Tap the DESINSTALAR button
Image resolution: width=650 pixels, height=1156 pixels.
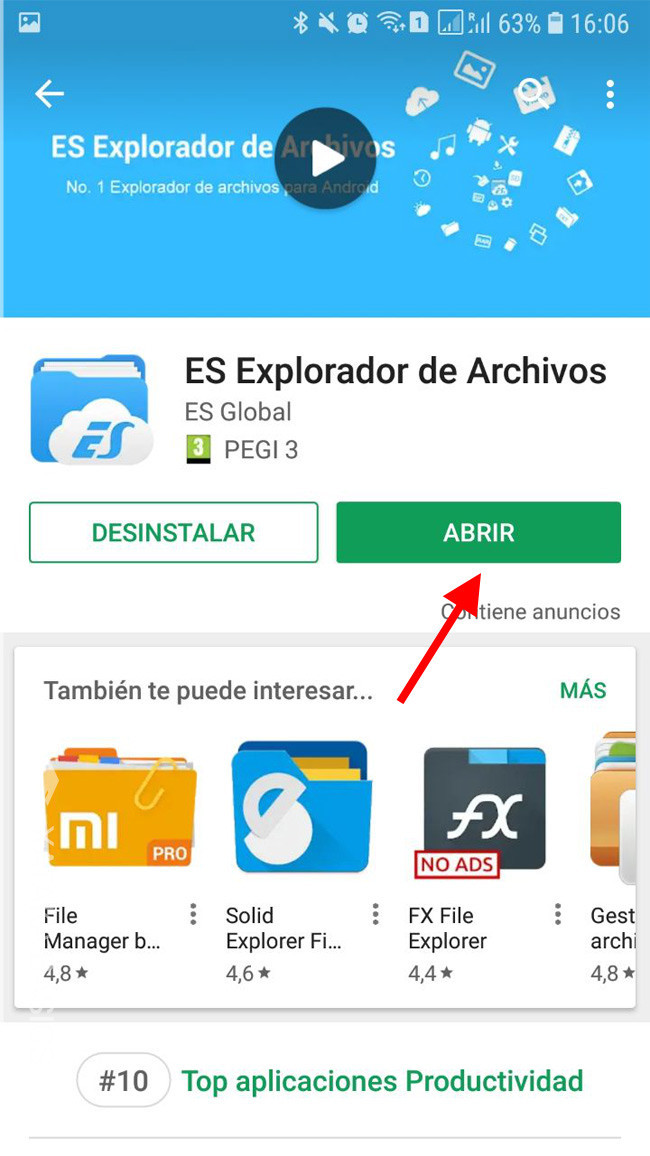(x=173, y=532)
